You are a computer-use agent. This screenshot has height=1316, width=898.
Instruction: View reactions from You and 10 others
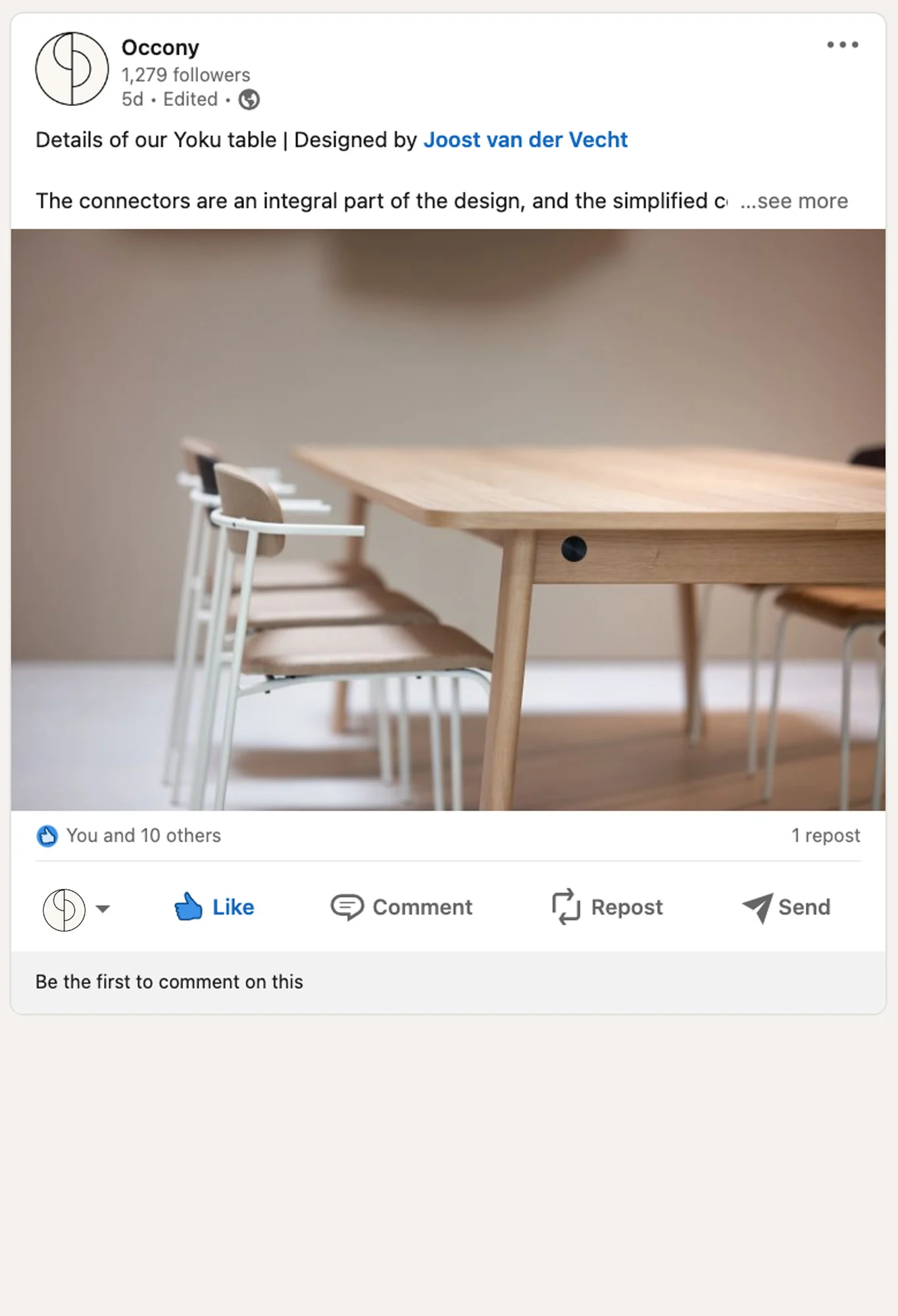pos(143,836)
